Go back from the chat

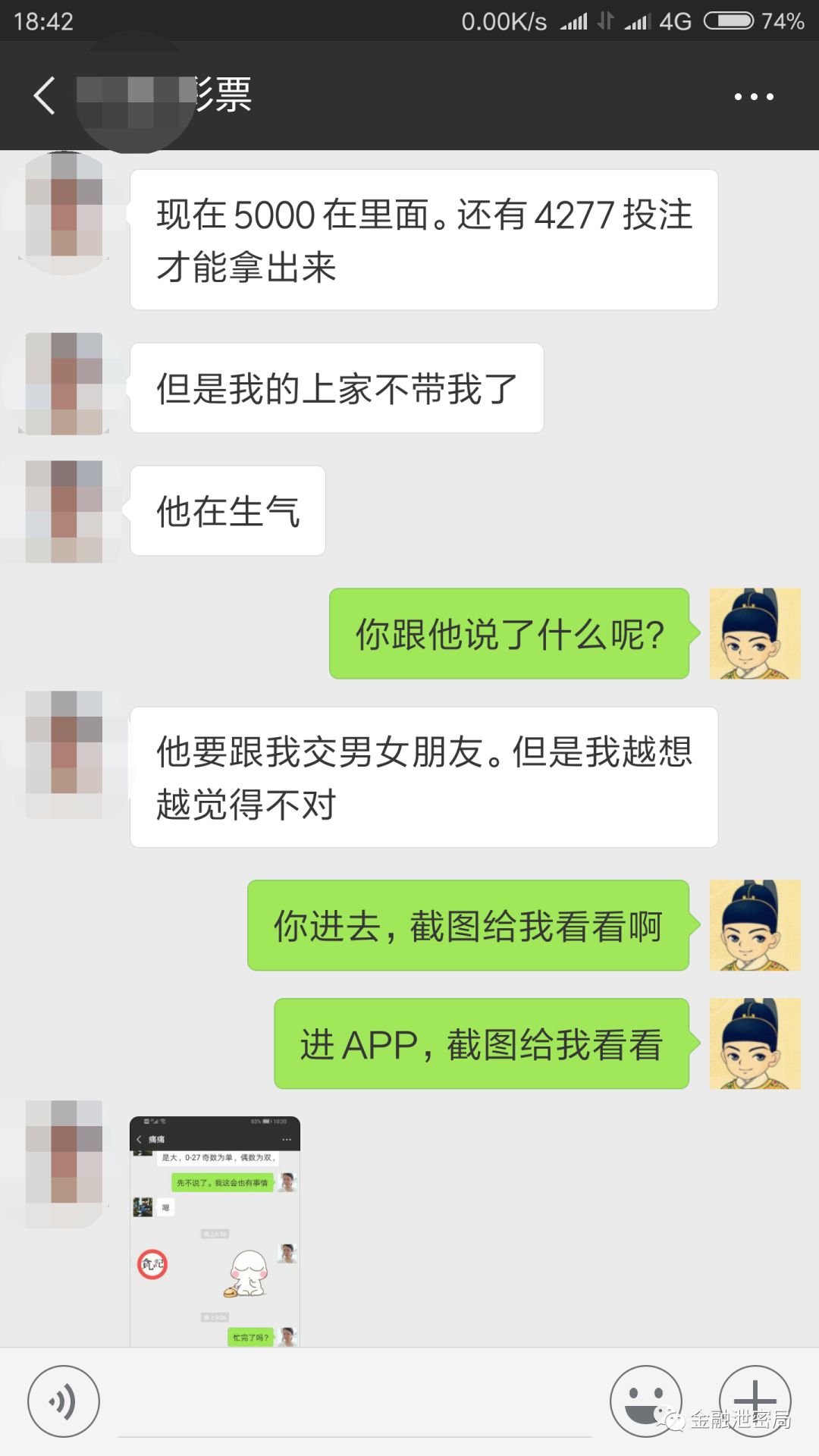[x=45, y=96]
